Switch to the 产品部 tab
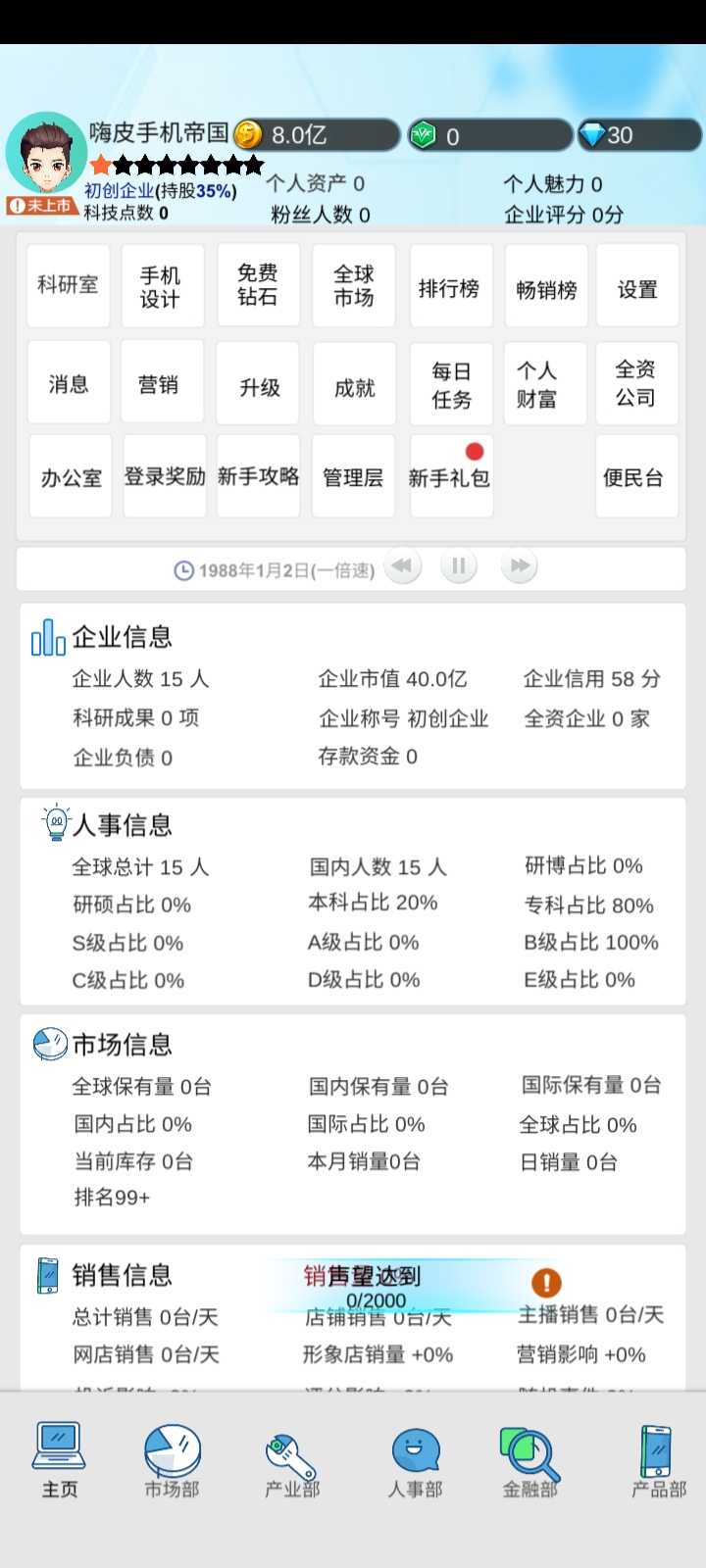The height and width of the screenshot is (1568, 706). pos(658,1462)
